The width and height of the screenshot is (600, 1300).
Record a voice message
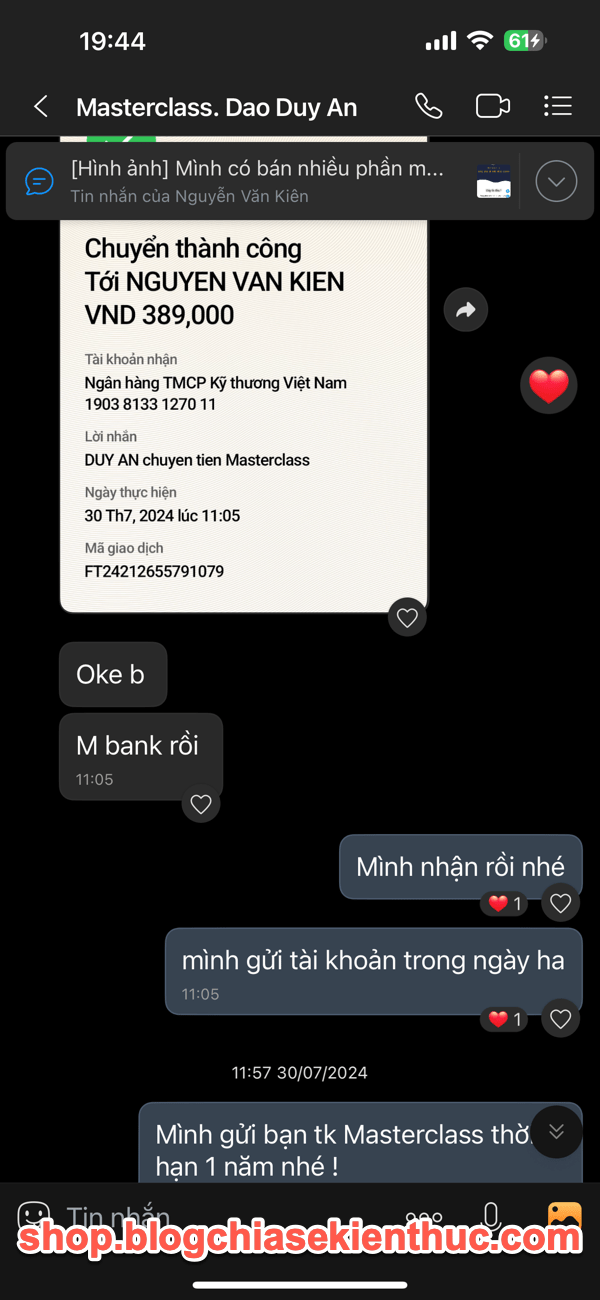pos(490,1217)
